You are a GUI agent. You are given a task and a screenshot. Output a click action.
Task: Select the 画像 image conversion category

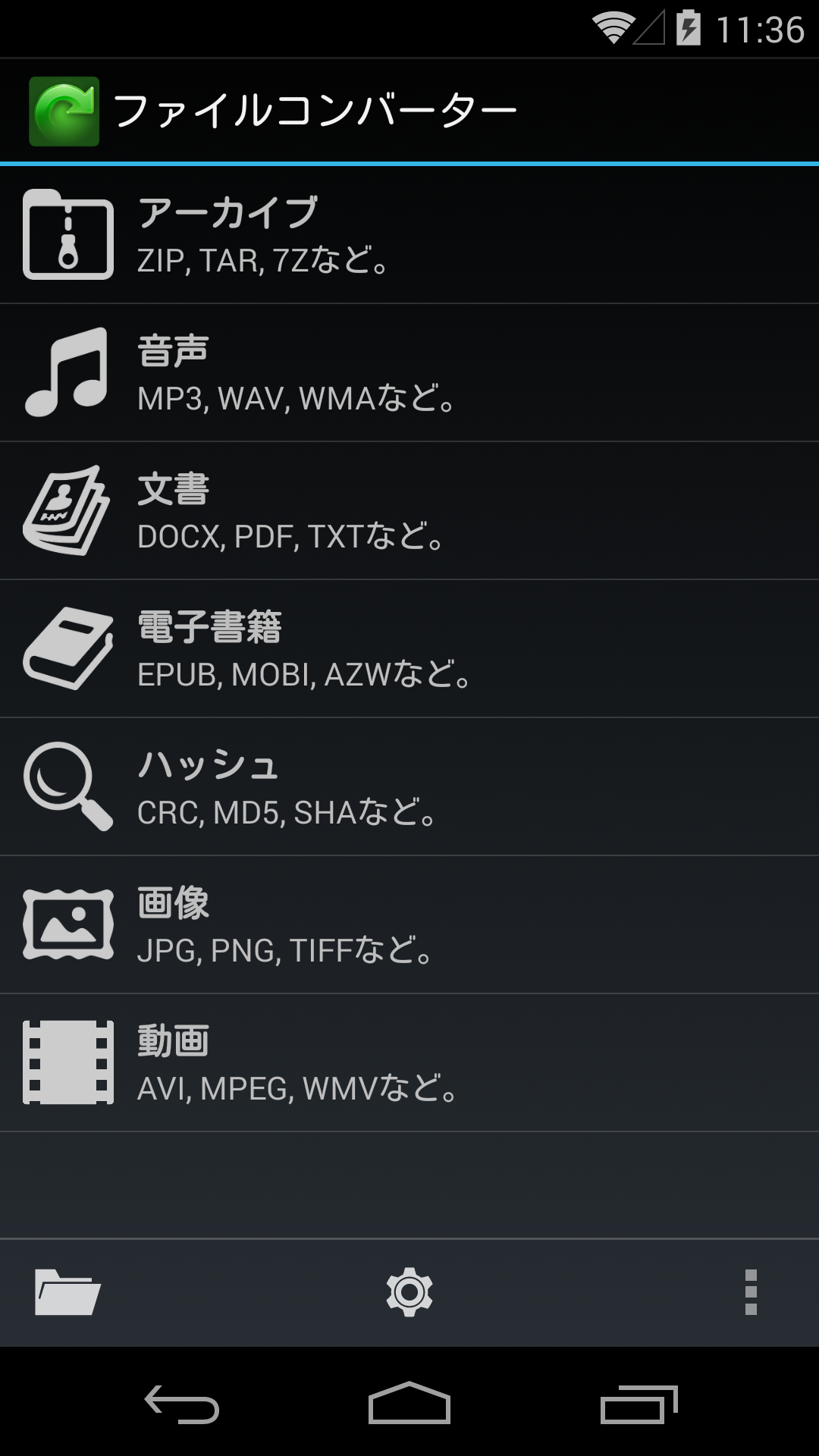click(x=409, y=925)
